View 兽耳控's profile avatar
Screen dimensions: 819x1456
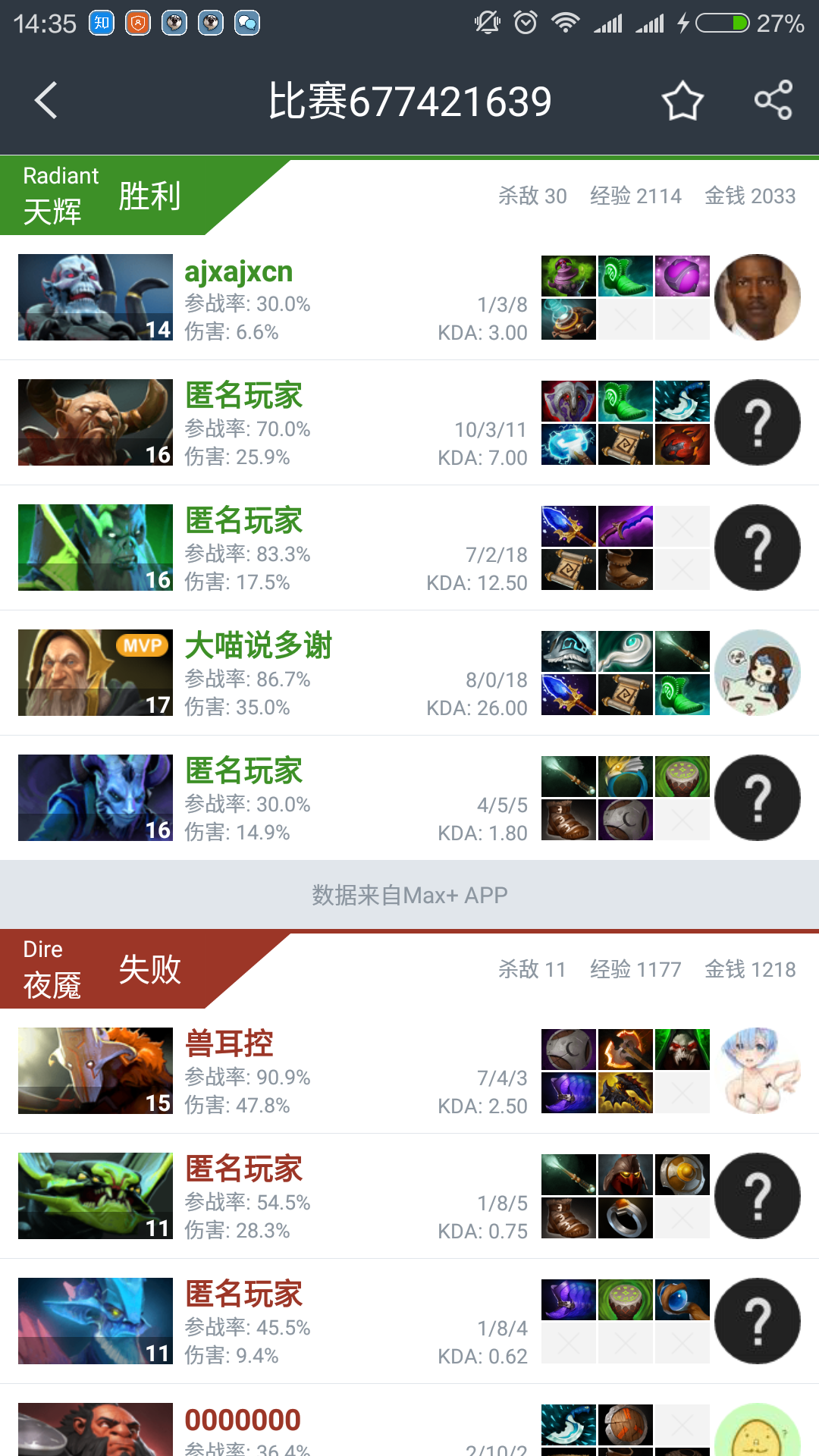(x=758, y=1071)
